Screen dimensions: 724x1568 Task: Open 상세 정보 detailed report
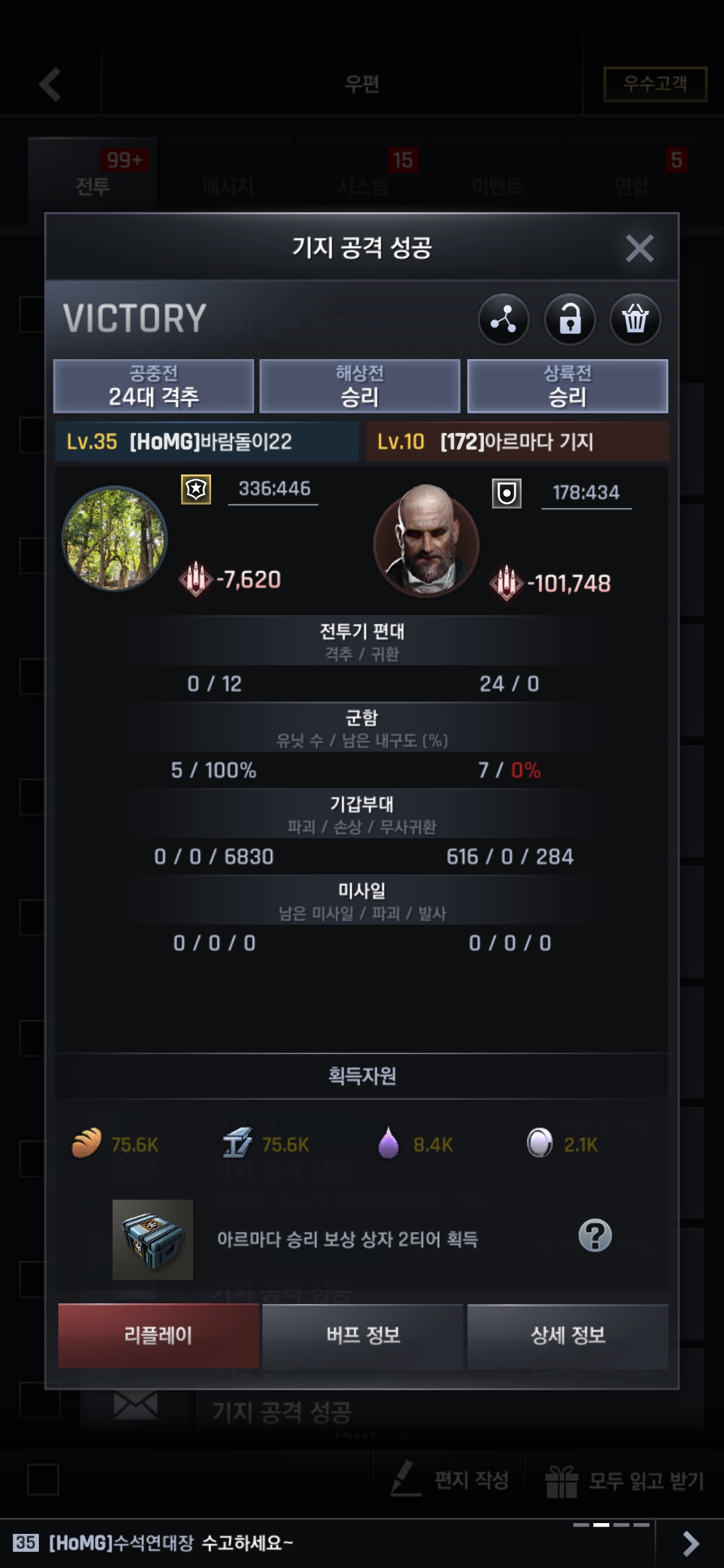568,1335
